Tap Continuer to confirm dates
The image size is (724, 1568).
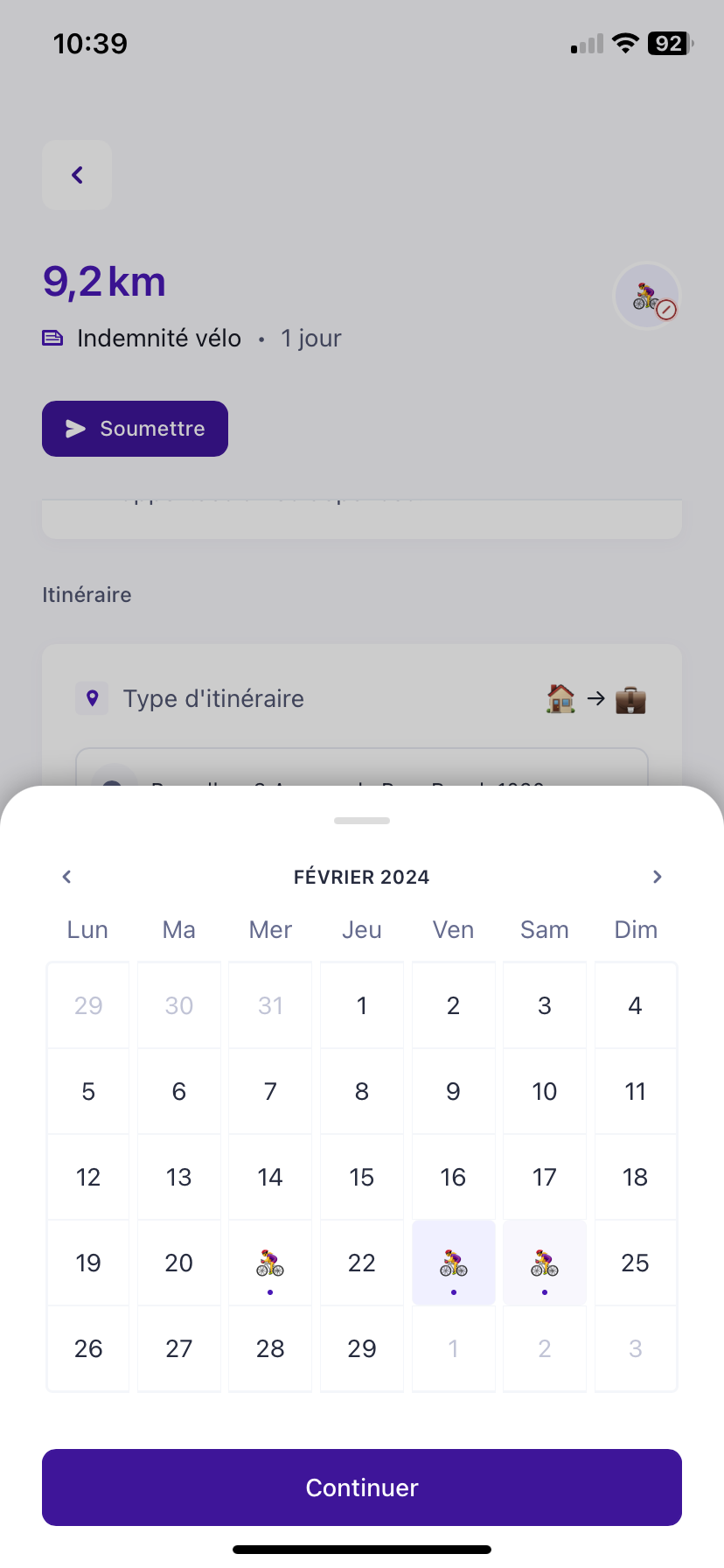tap(362, 1487)
